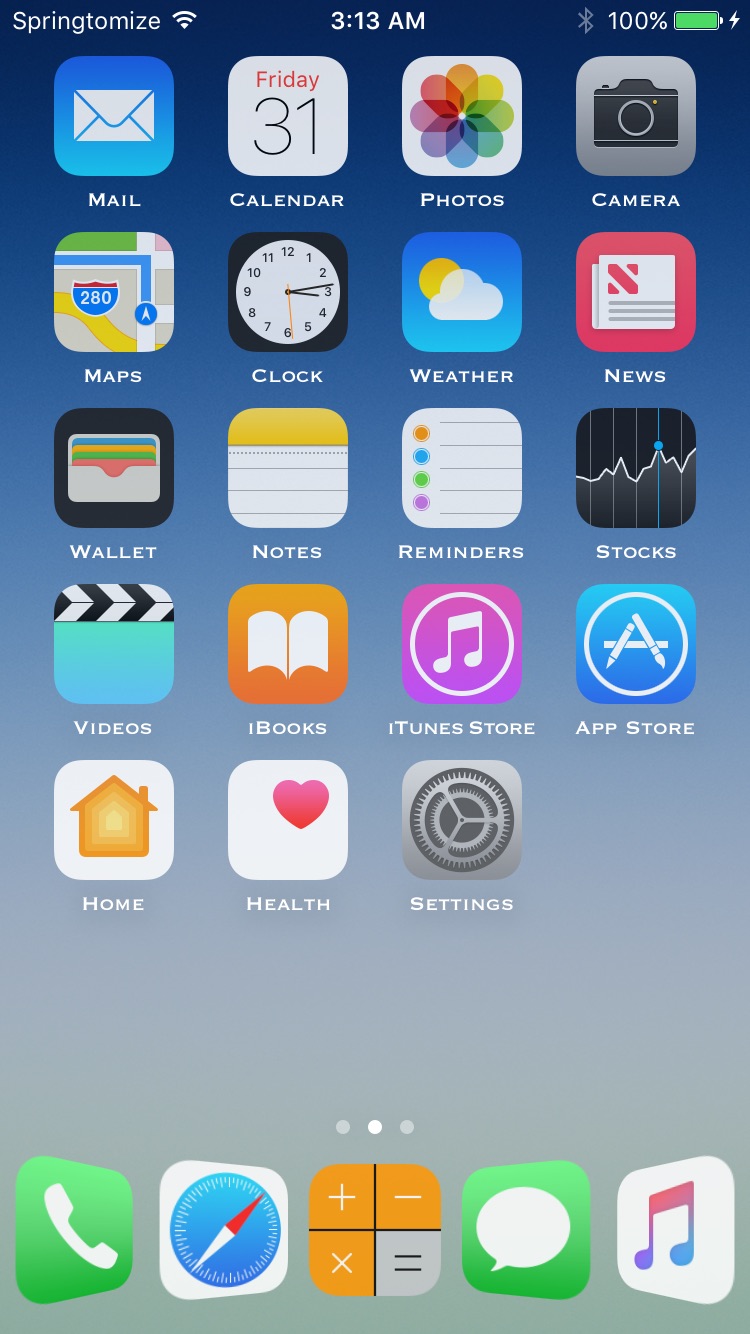Launch Safari from the dock
Viewport: 750px width, 1334px height.
[224, 1230]
